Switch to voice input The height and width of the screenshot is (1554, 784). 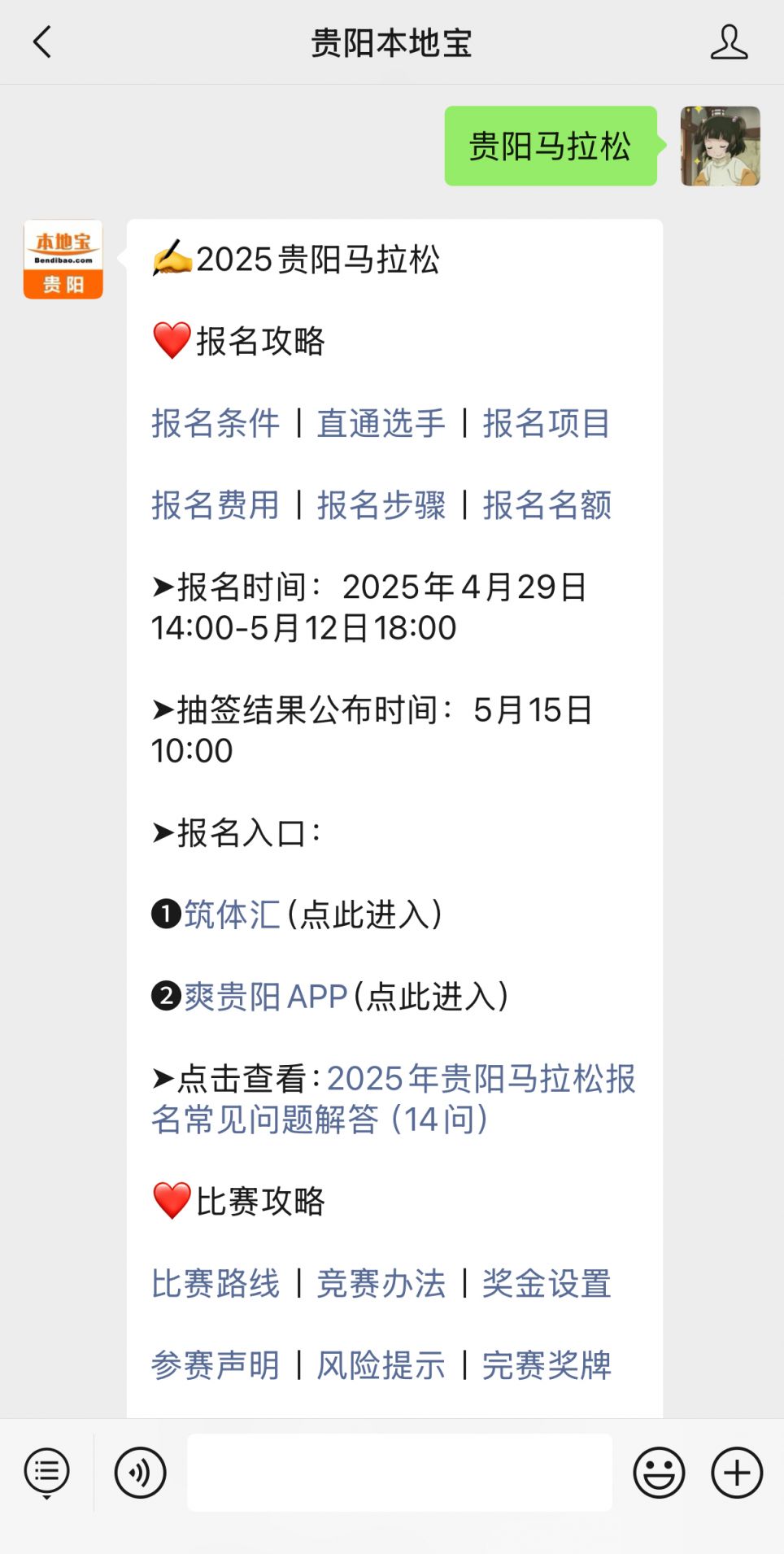click(140, 1473)
